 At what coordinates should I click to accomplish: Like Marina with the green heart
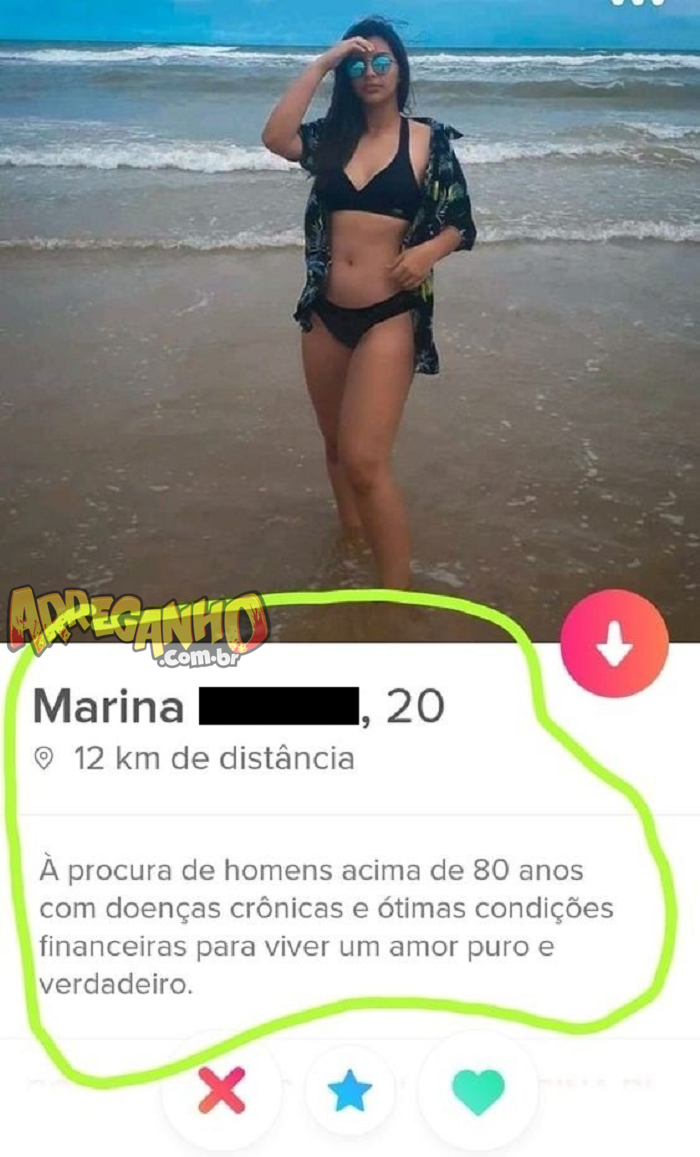[478, 1091]
